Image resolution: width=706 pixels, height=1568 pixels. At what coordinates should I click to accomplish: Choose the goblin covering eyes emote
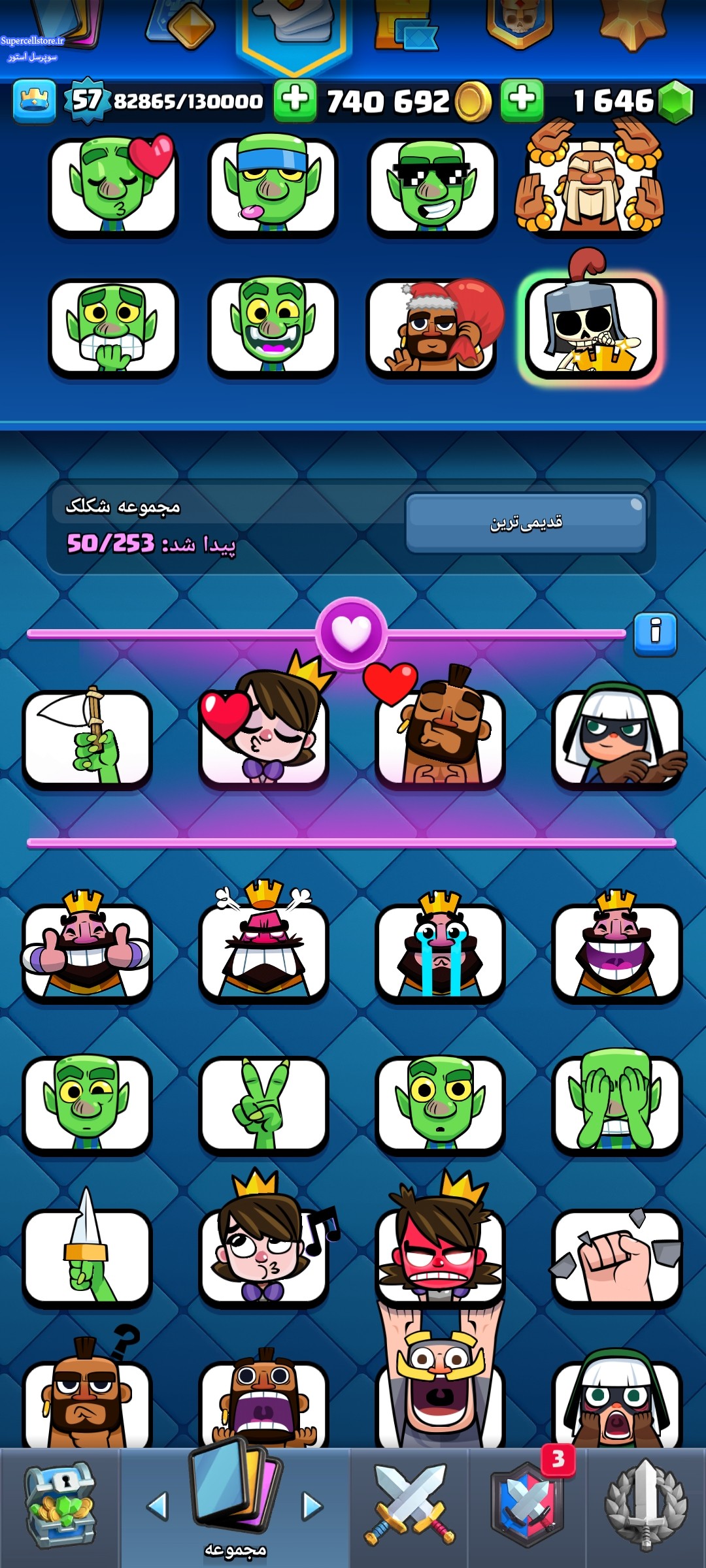pyautogui.click(x=616, y=1104)
